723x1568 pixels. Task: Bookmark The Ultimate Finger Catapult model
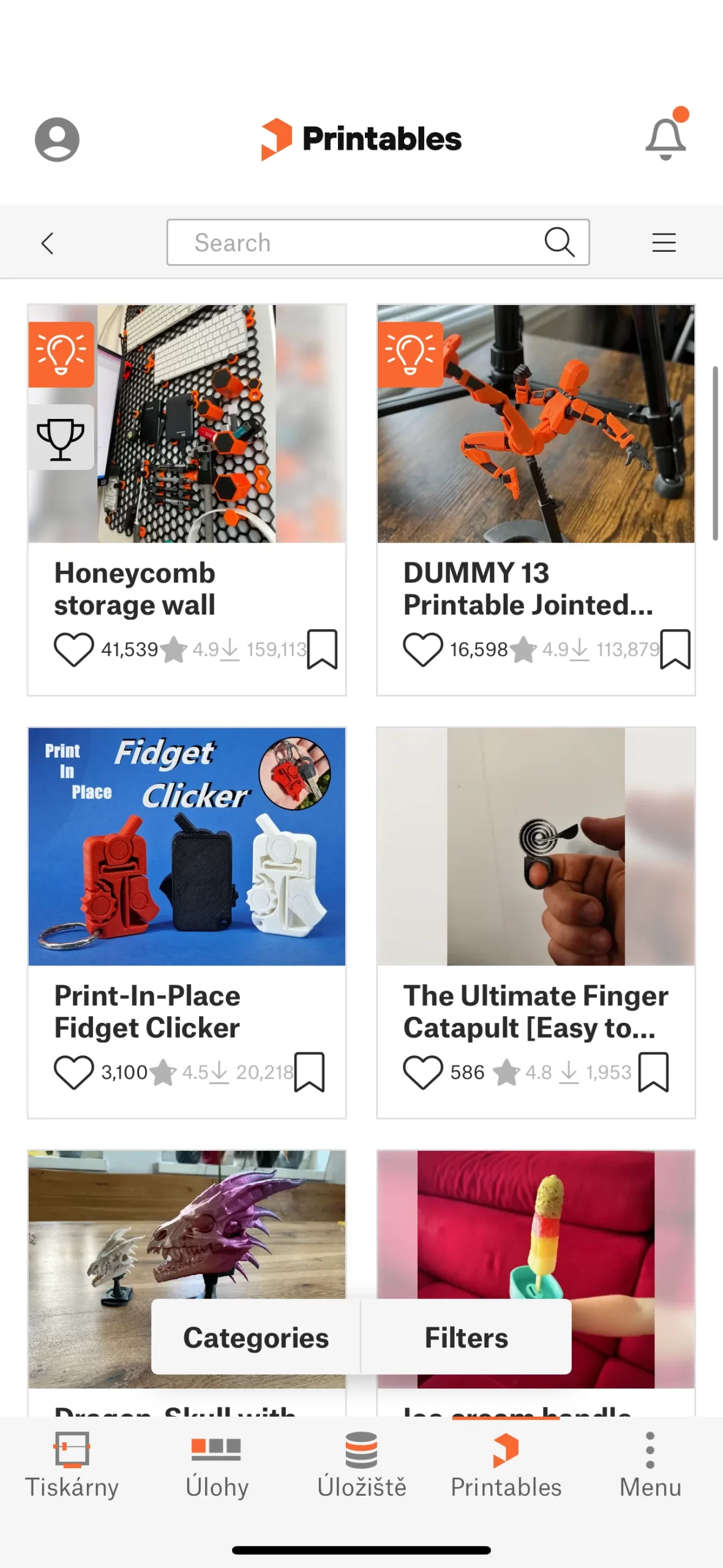tap(653, 1072)
